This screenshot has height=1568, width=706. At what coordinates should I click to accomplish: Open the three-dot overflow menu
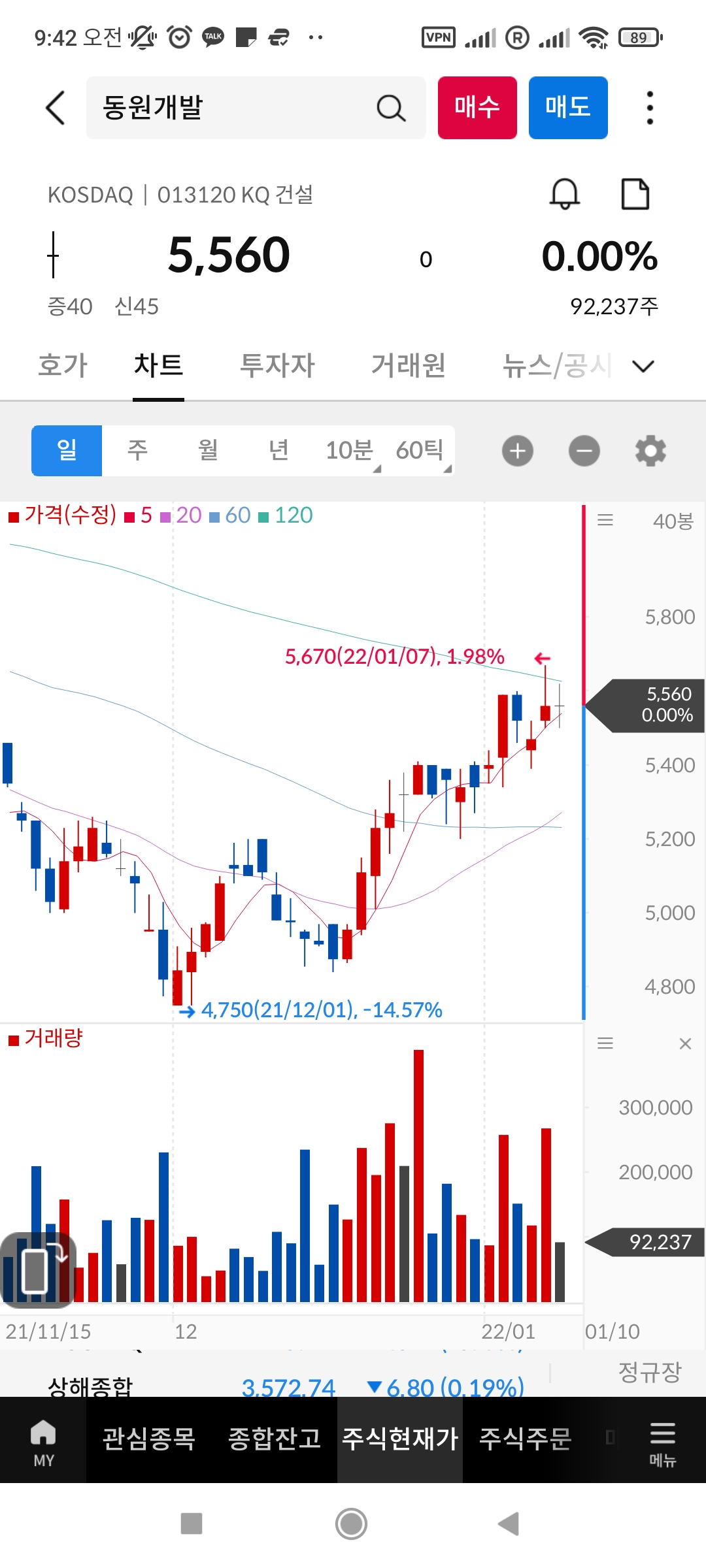(649, 108)
